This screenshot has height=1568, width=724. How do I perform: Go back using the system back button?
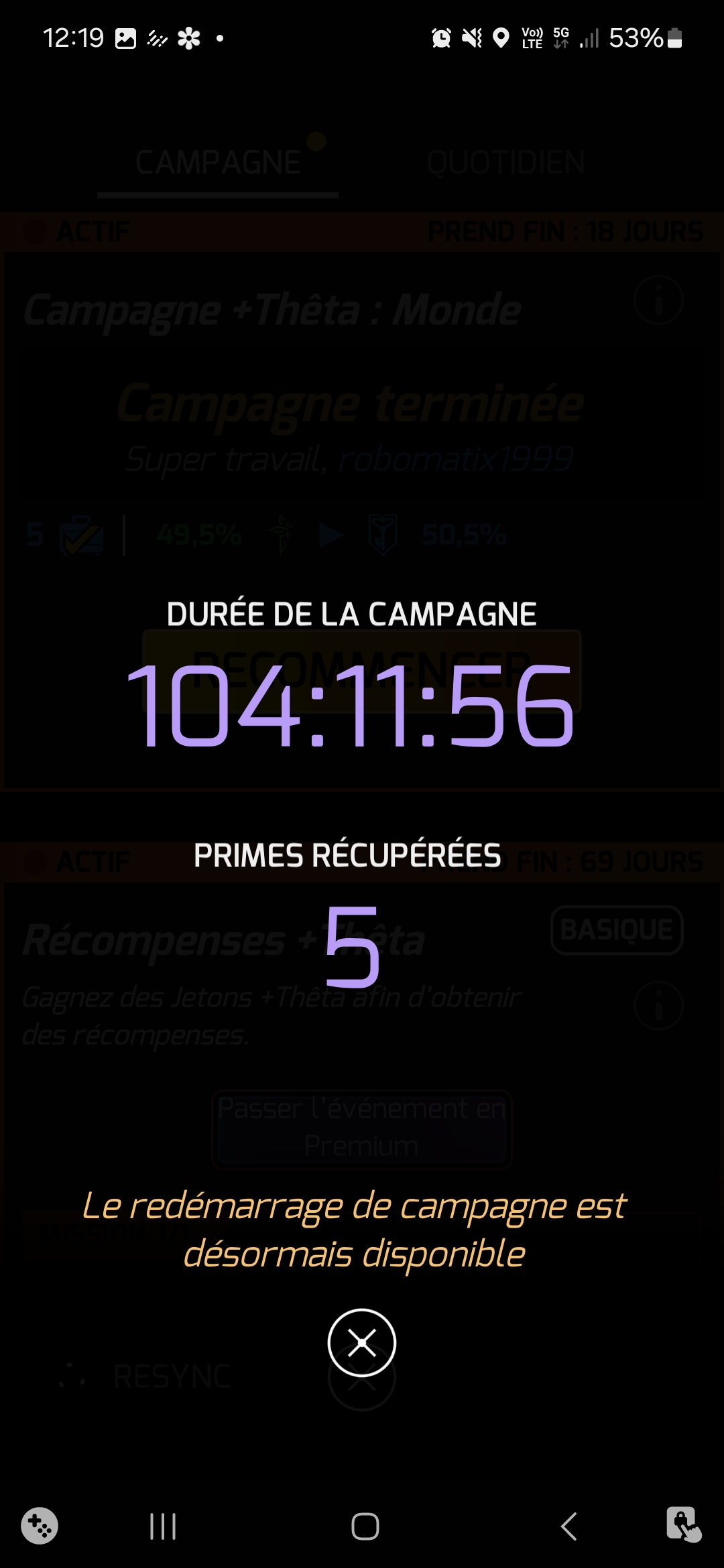(568, 1526)
